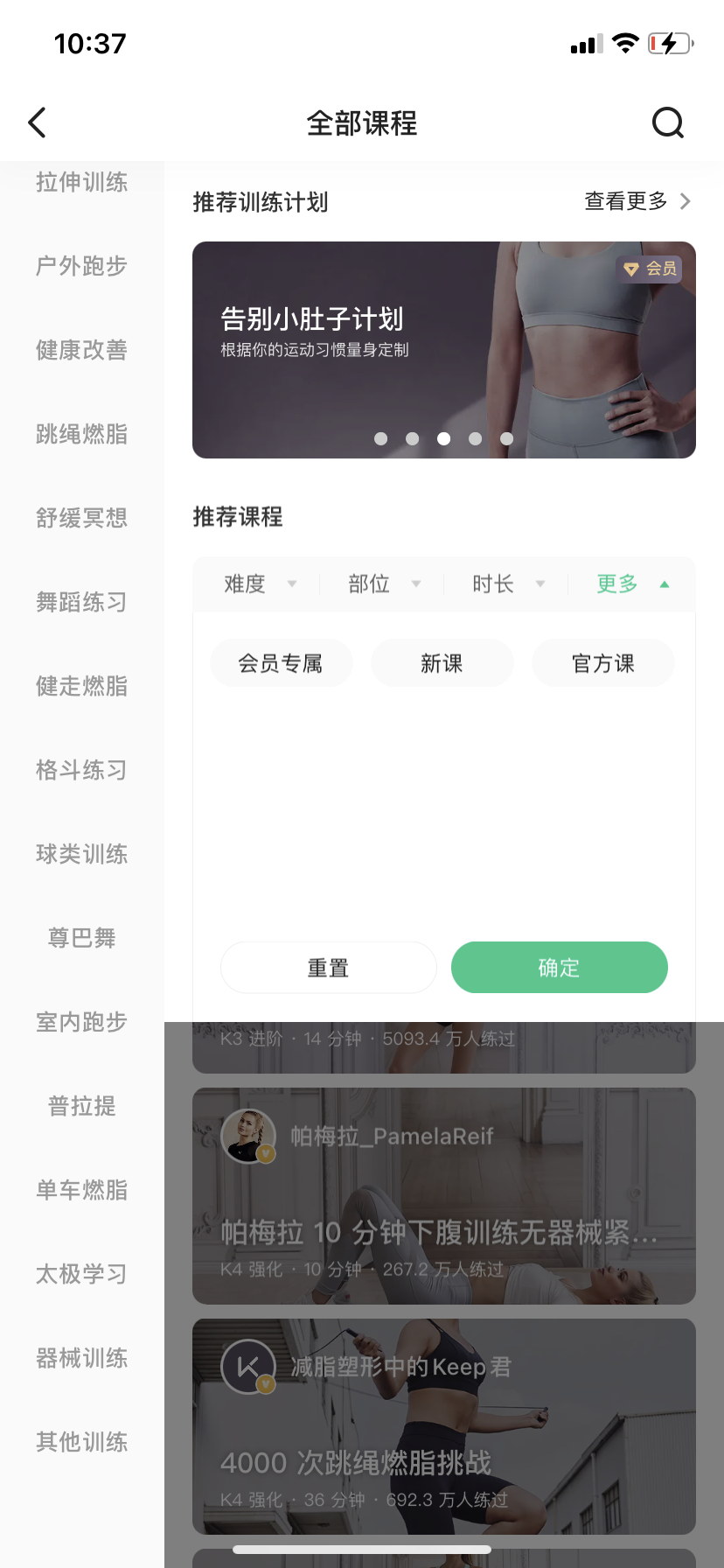
Task: Tap 重置 to reset filters
Action: 328,968
